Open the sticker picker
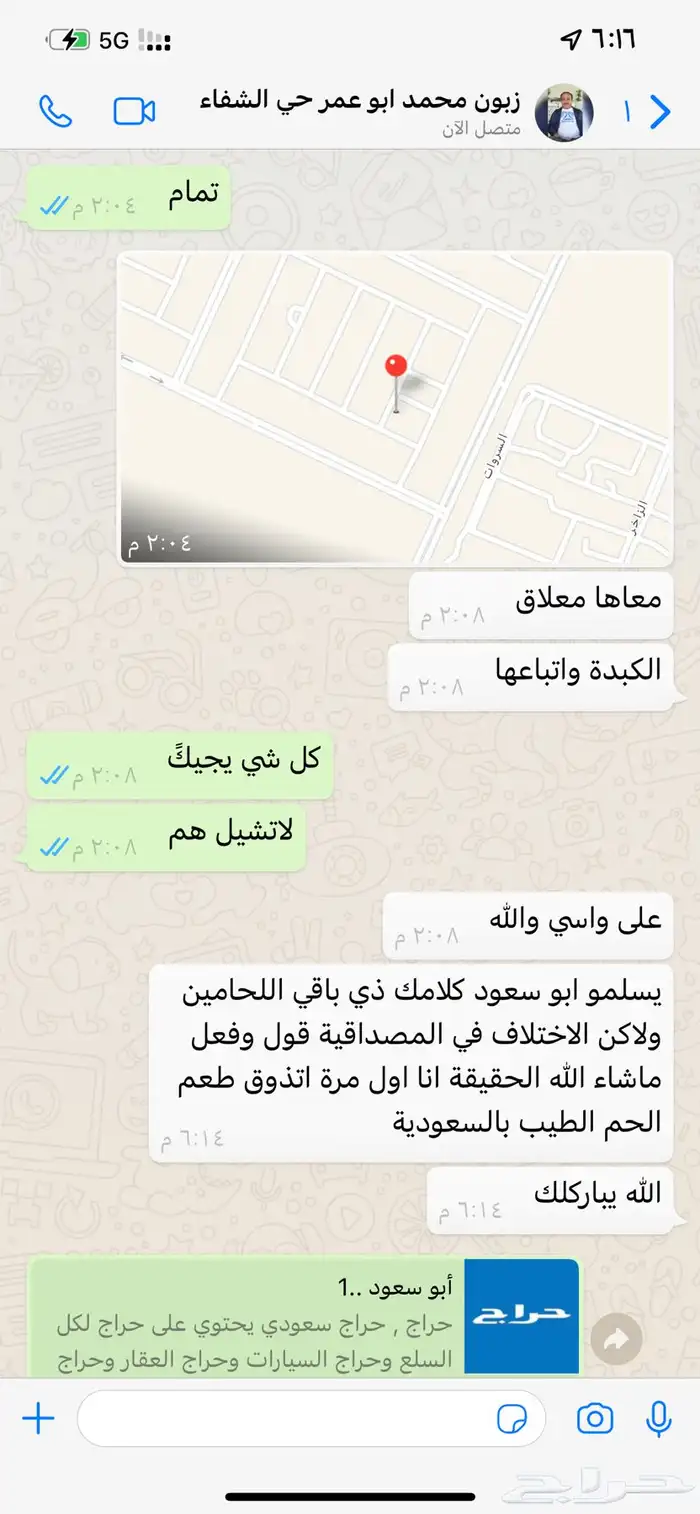 pyautogui.click(x=512, y=1418)
